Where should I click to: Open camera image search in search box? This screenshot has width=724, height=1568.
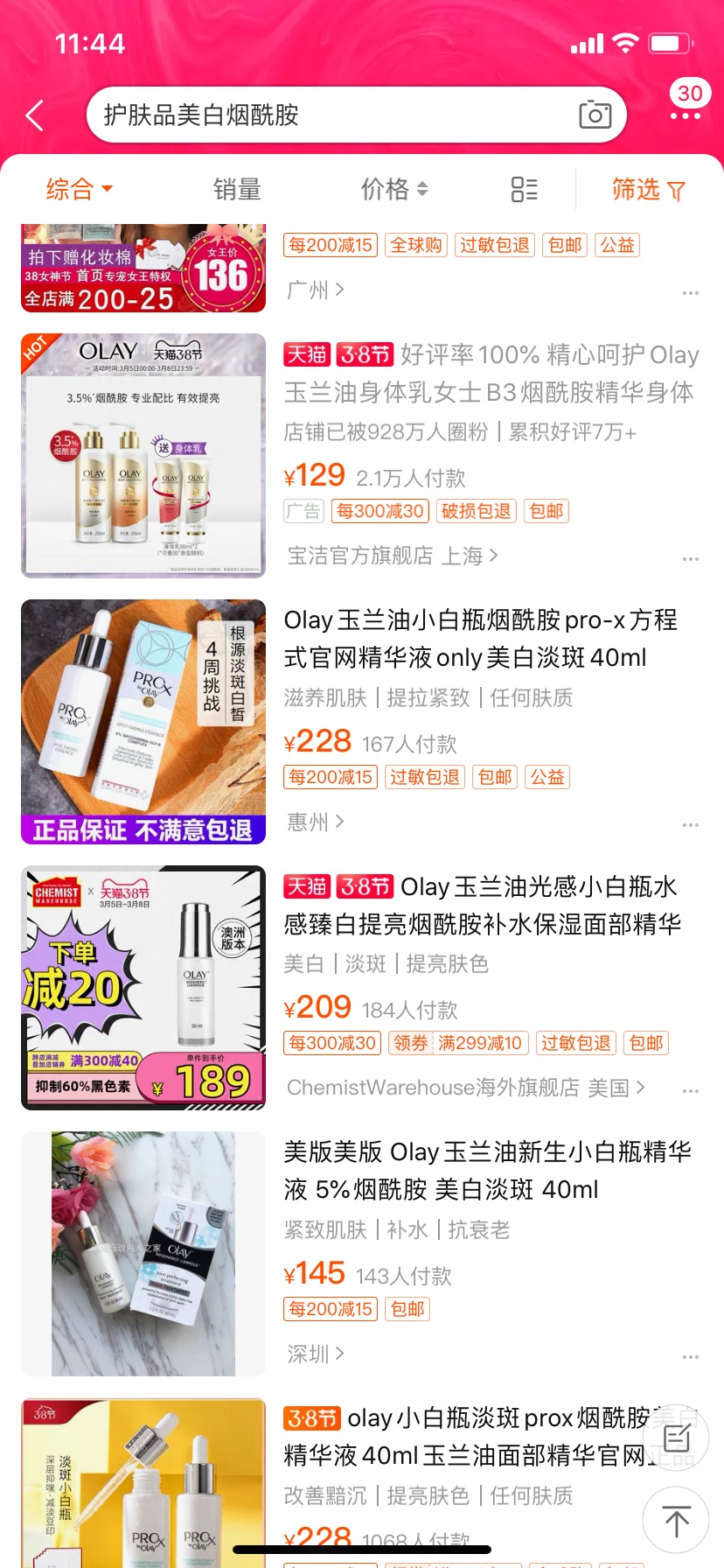coord(595,115)
